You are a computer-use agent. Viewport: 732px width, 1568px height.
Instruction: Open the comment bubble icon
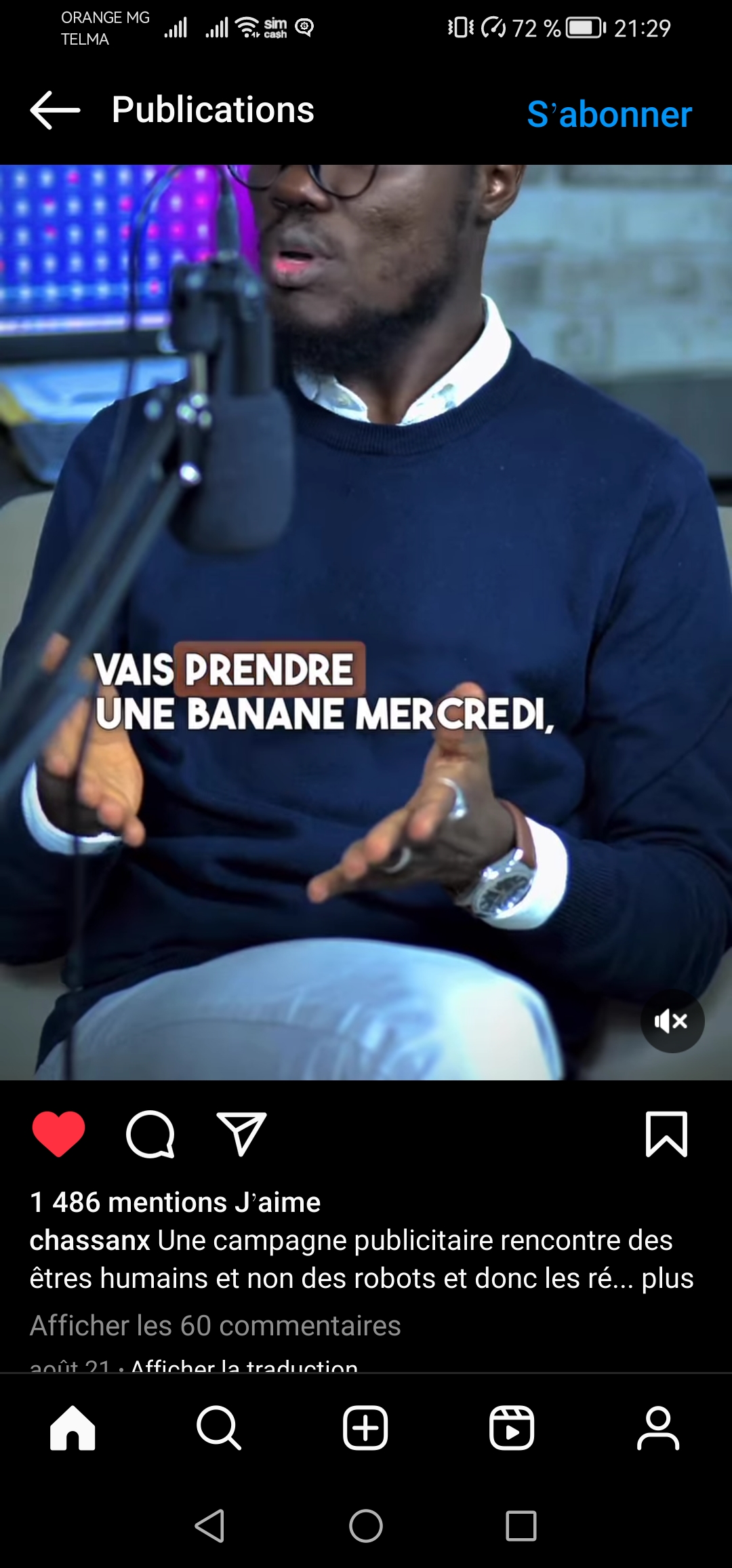[150, 1134]
